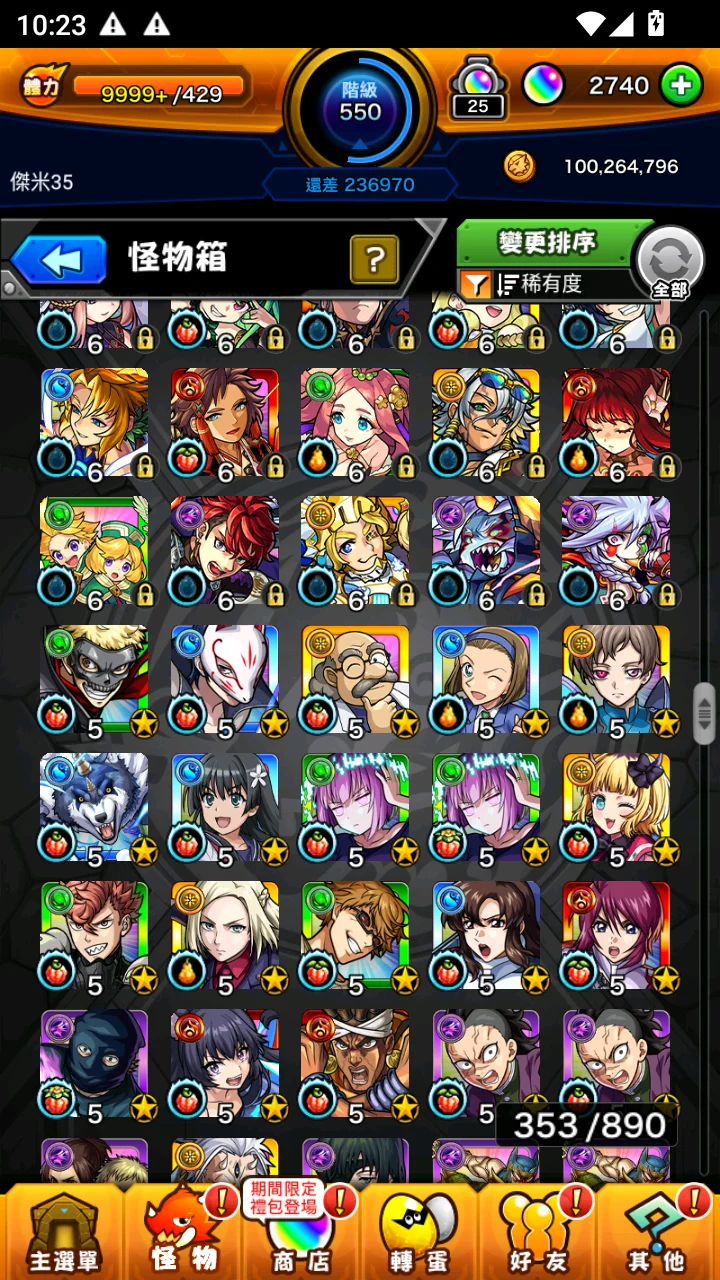Image resolution: width=720 pixels, height=1280 pixels.
Task: Open the 商店 shop tab
Action: [300, 1232]
